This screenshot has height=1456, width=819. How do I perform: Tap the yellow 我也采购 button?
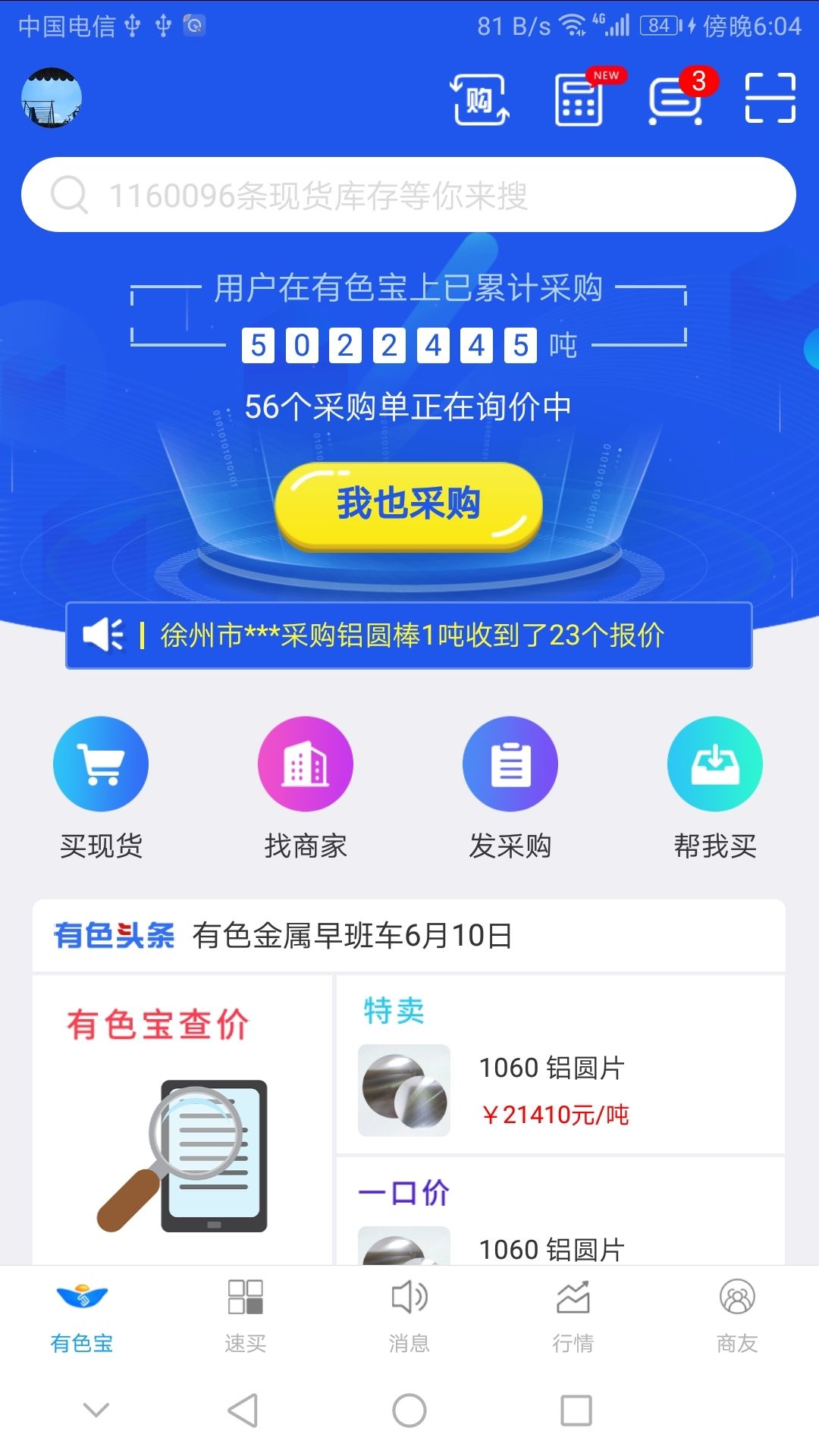(x=409, y=504)
